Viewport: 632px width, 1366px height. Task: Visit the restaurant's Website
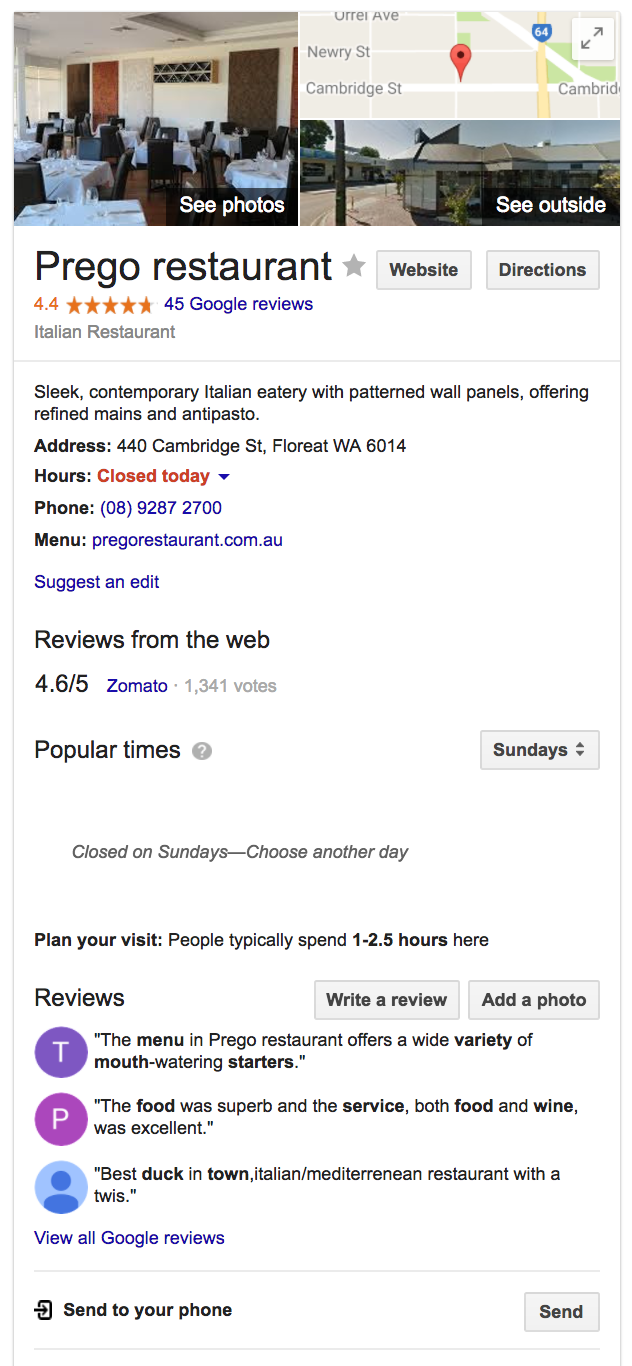pos(424,270)
